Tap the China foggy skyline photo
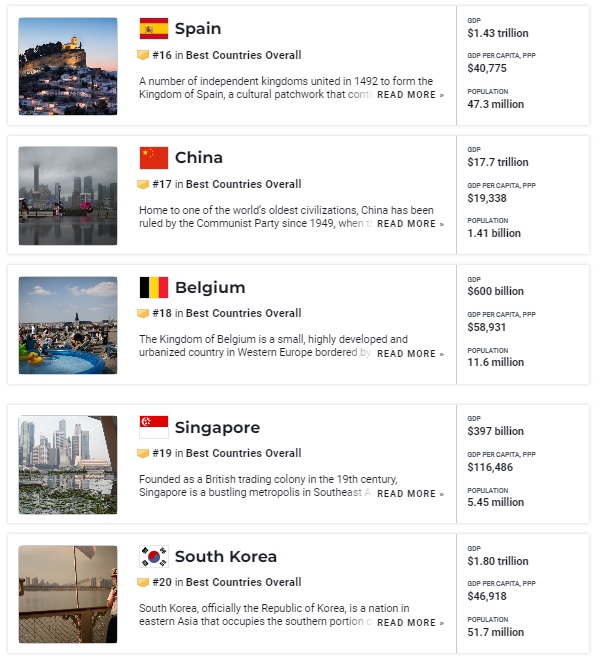 68,196
